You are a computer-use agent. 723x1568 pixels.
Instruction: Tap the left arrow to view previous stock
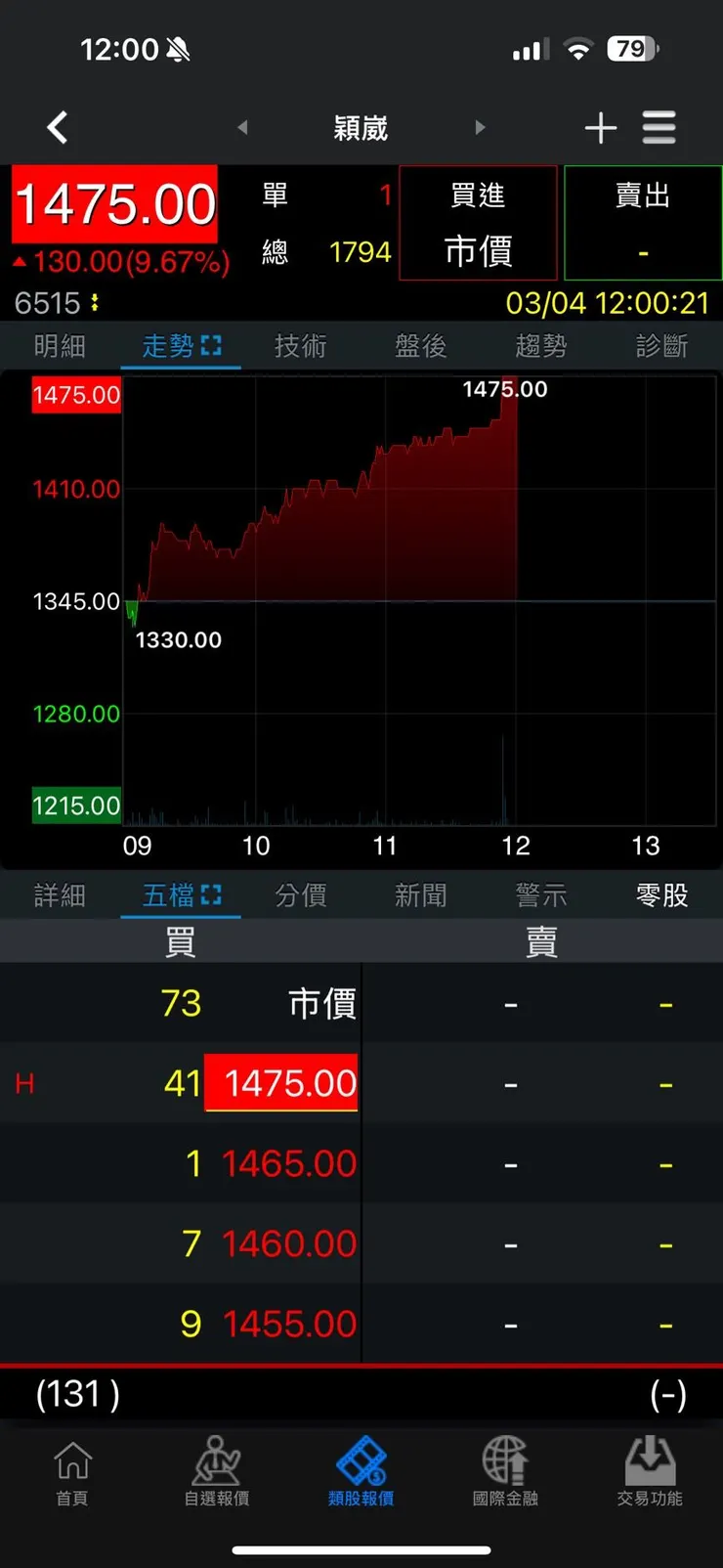241,128
